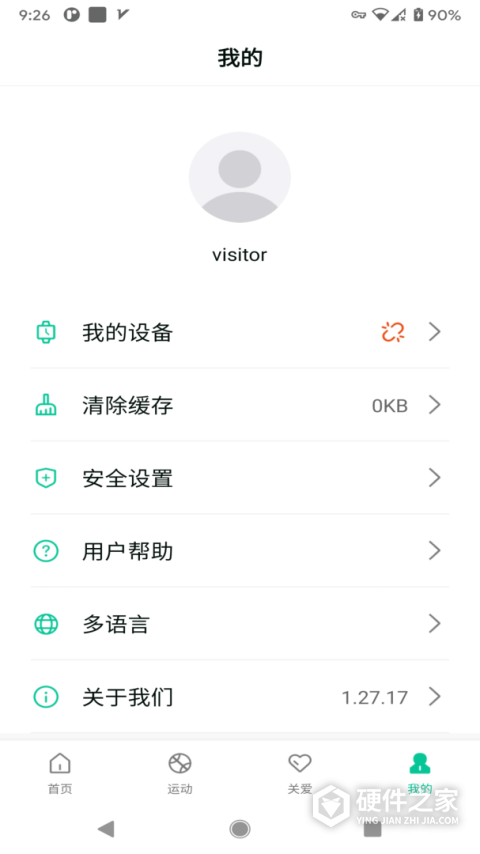Tap the system home button
This screenshot has height=854, width=480.
240,829
